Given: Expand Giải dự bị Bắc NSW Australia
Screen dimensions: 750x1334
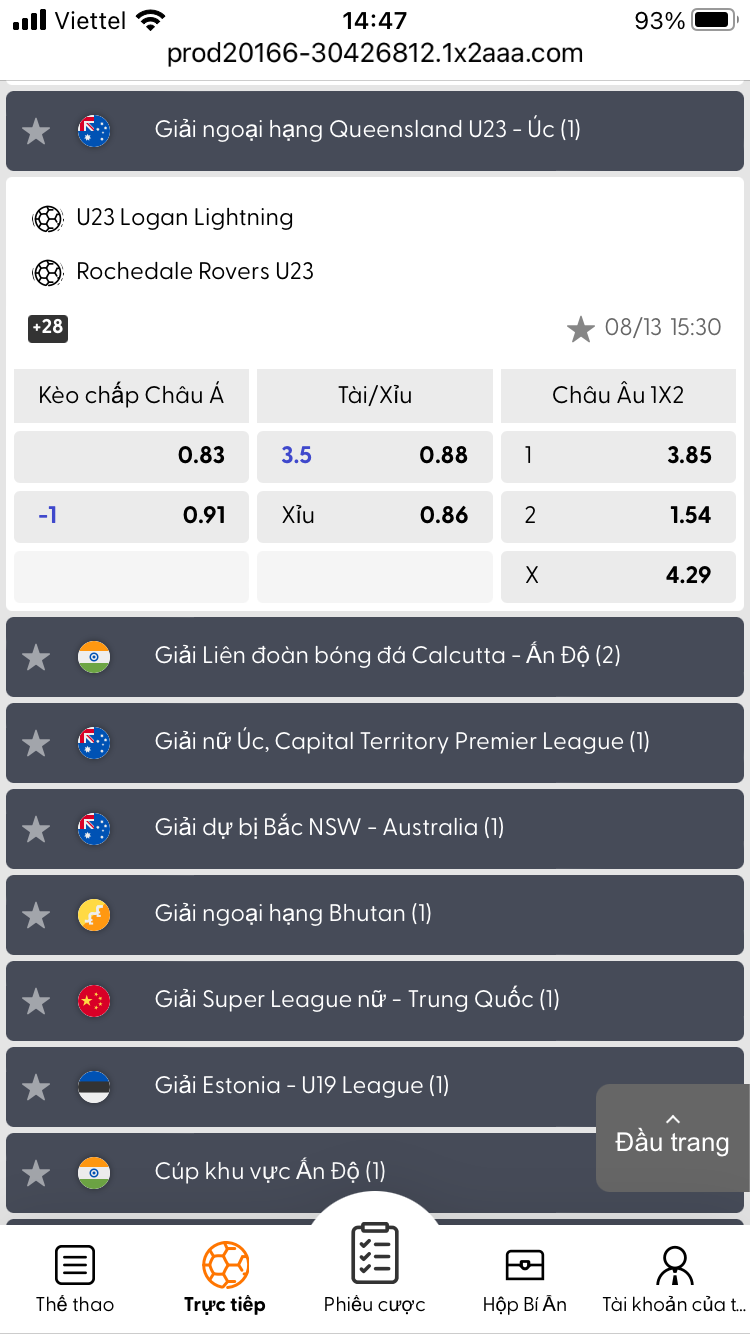Looking at the screenshot, I should click(375, 829).
